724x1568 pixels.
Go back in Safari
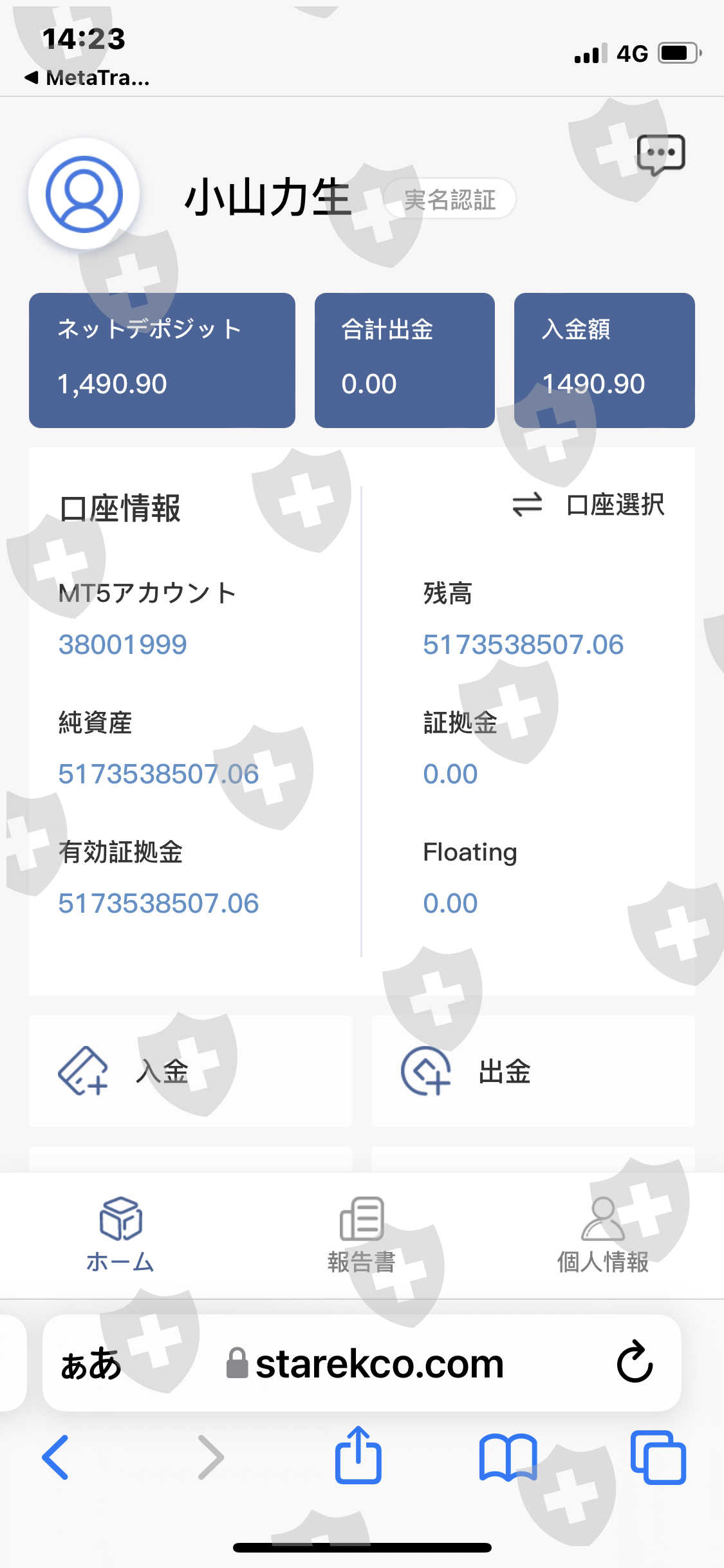point(56,1457)
